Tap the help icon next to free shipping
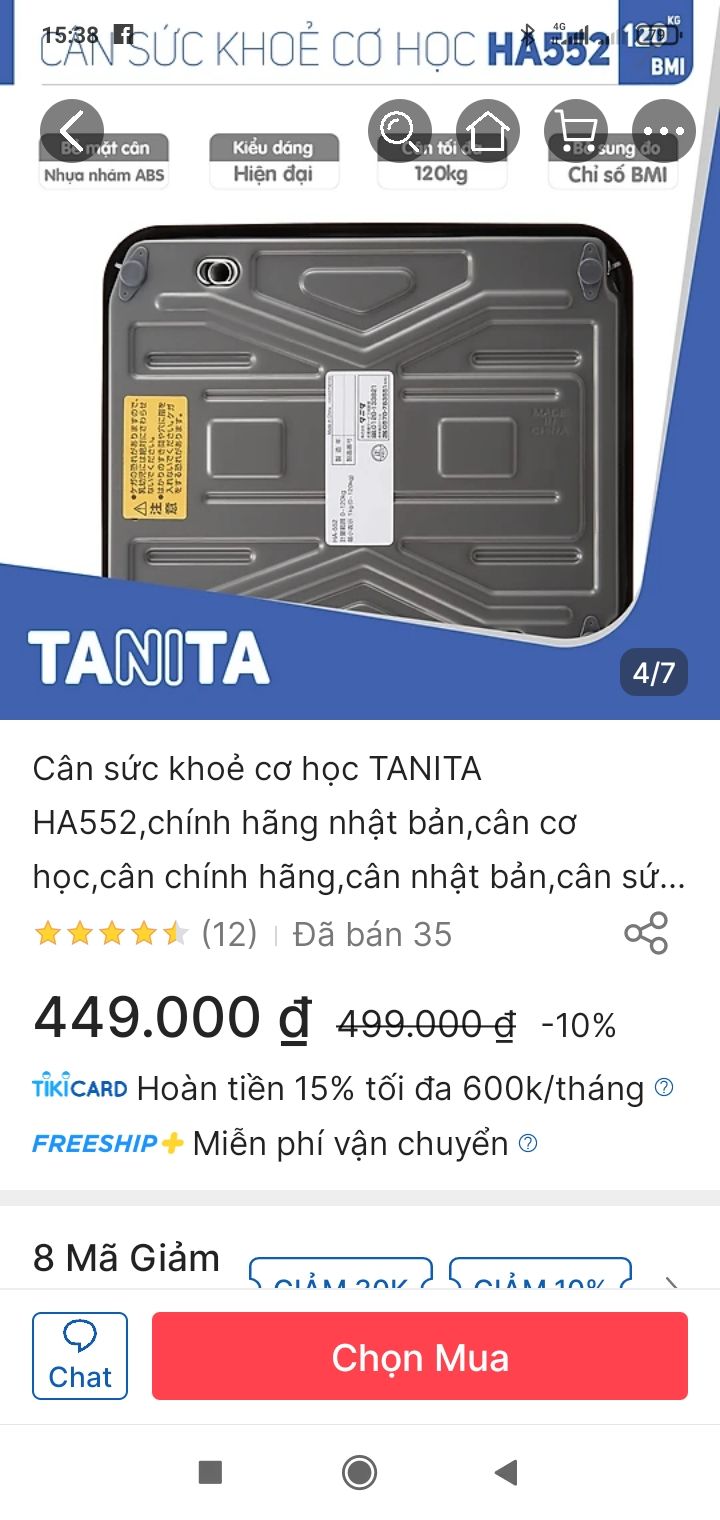Screen dimensions: 720x1520 click(529, 1141)
